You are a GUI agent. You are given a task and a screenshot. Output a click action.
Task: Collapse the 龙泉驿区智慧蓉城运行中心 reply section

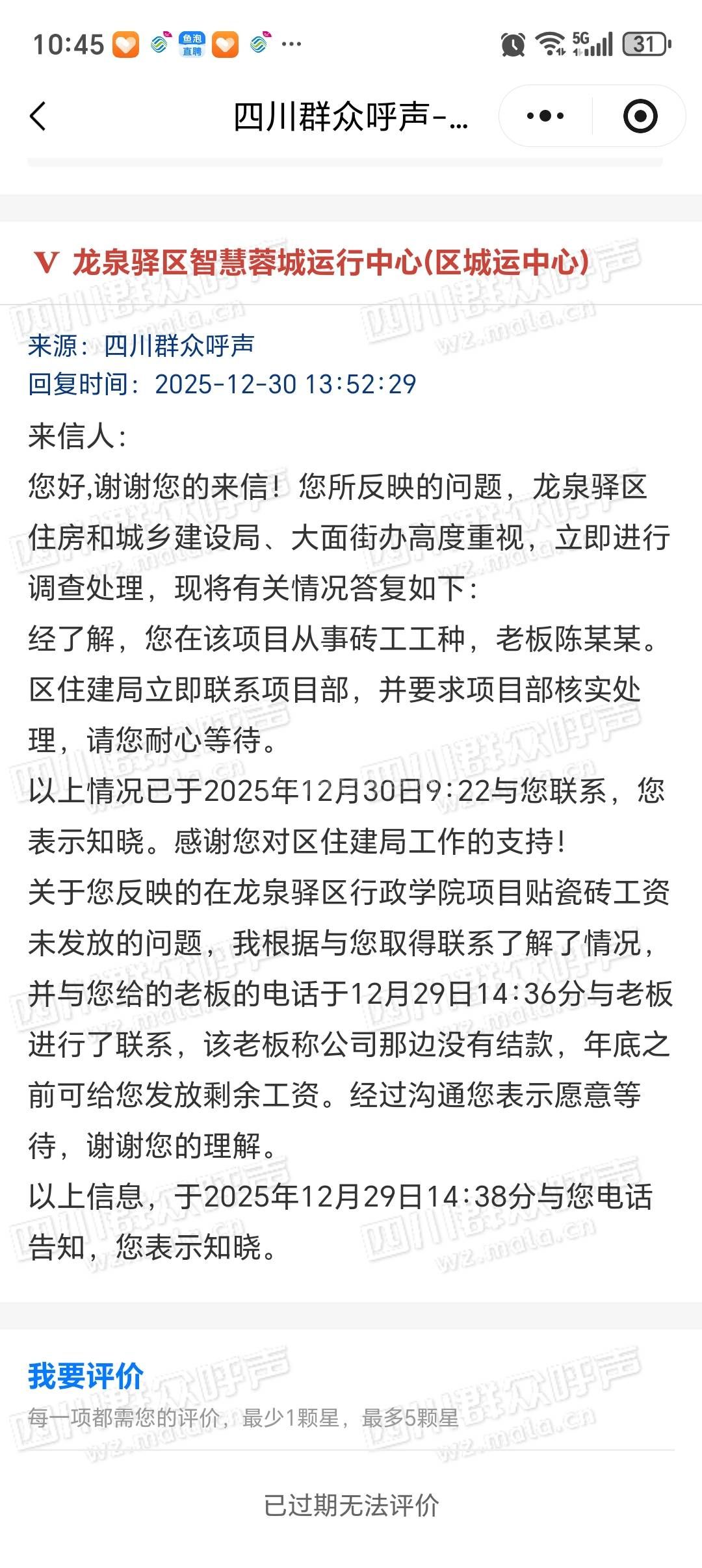tap(45, 263)
